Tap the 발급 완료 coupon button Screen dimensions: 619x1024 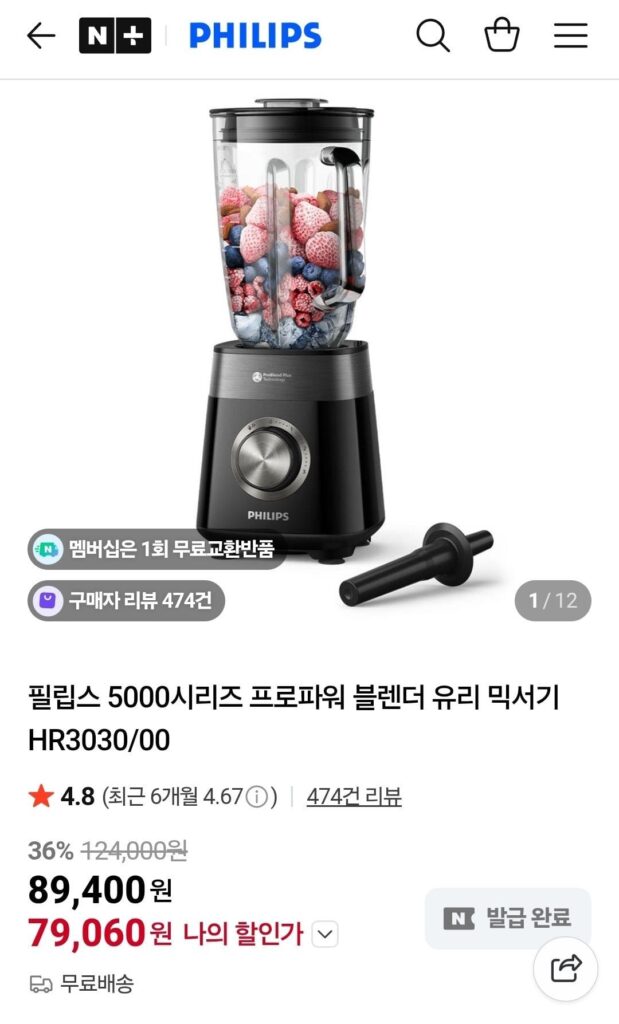pyautogui.click(x=508, y=918)
